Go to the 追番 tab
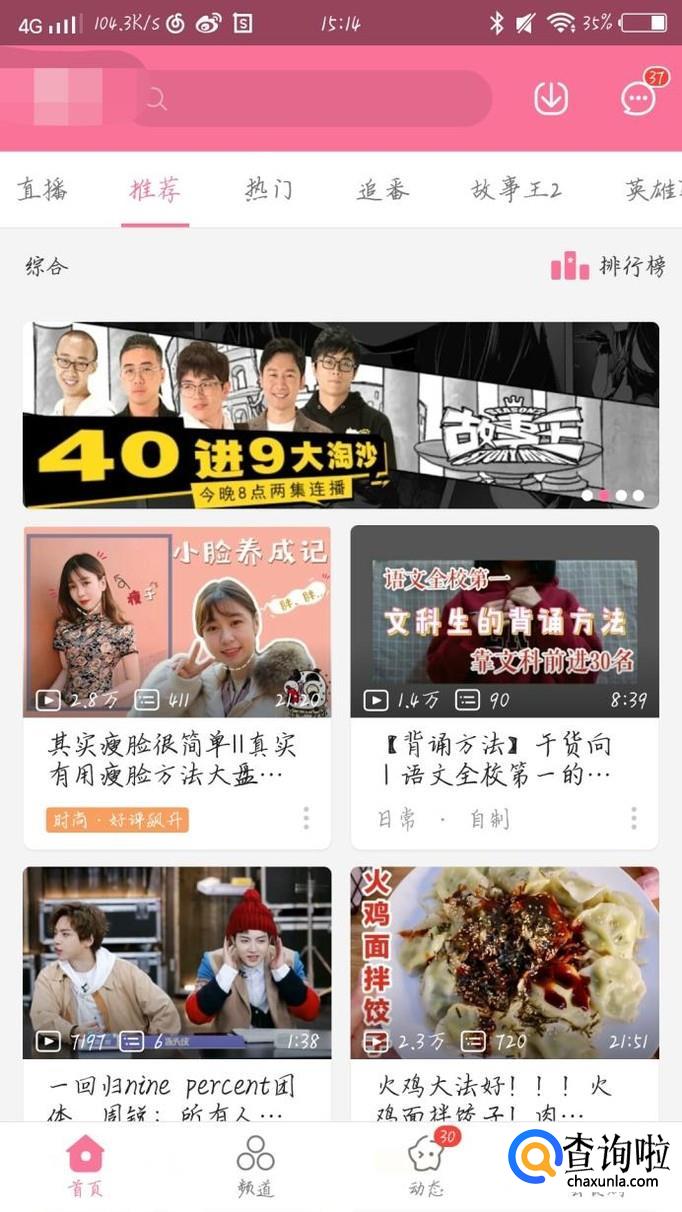The image size is (682, 1212). 383,189
